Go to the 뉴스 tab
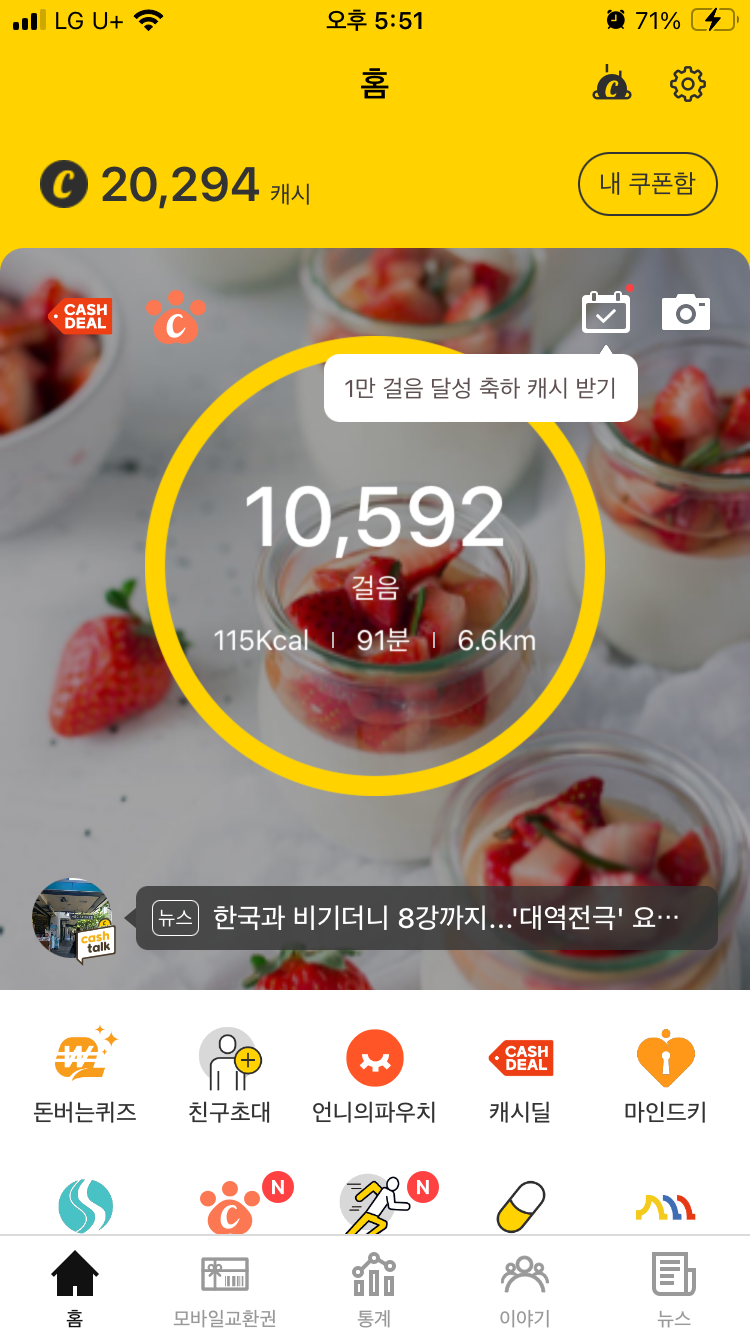Image resolution: width=750 pixels, height=1334 pixels. pyautogui.click(x=674, y=1290)
